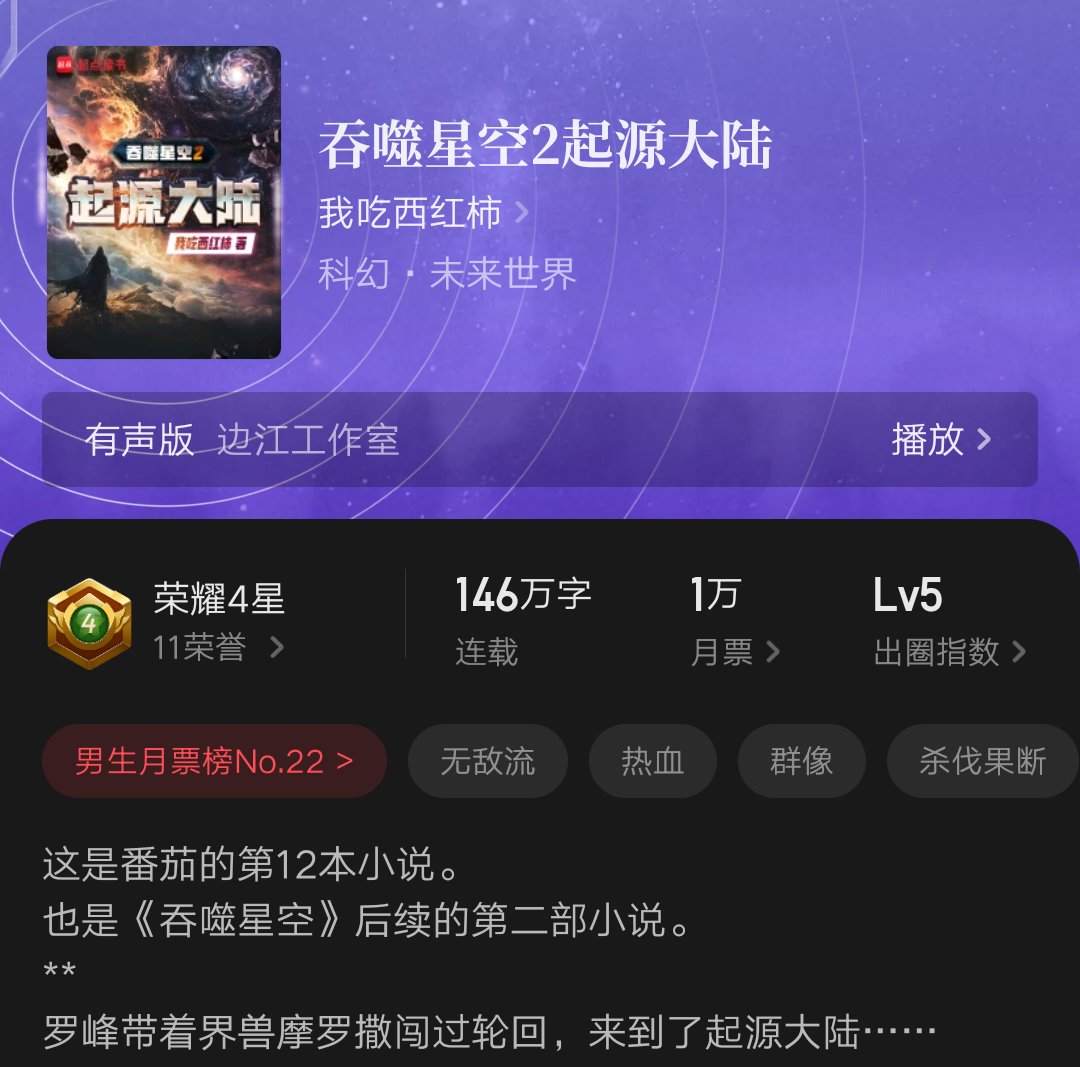View the 11荣誉 honors list
This screenshot has height=1067, width=1080.
[x=218, y=648]
